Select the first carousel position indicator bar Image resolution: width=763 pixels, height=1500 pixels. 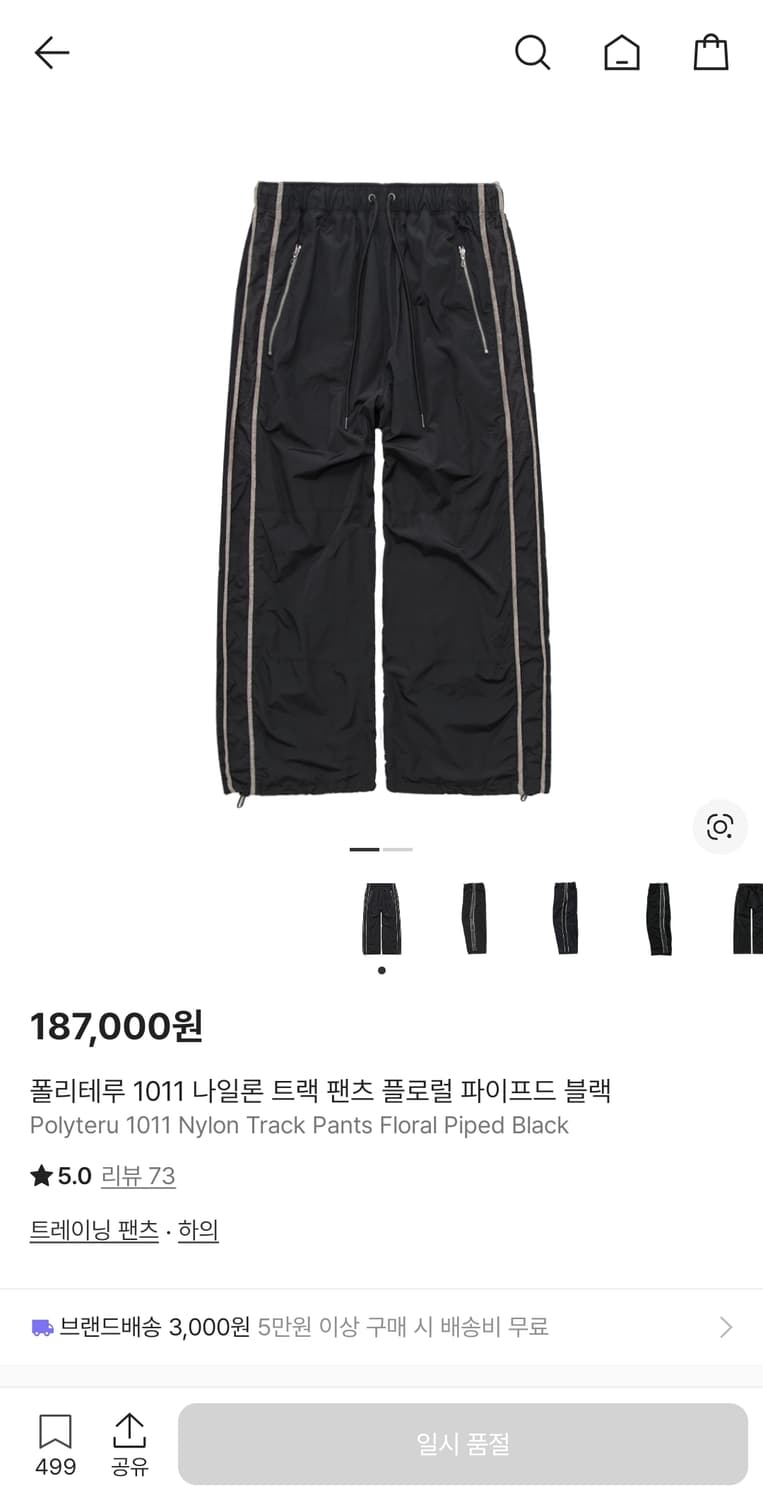[363, 848]
